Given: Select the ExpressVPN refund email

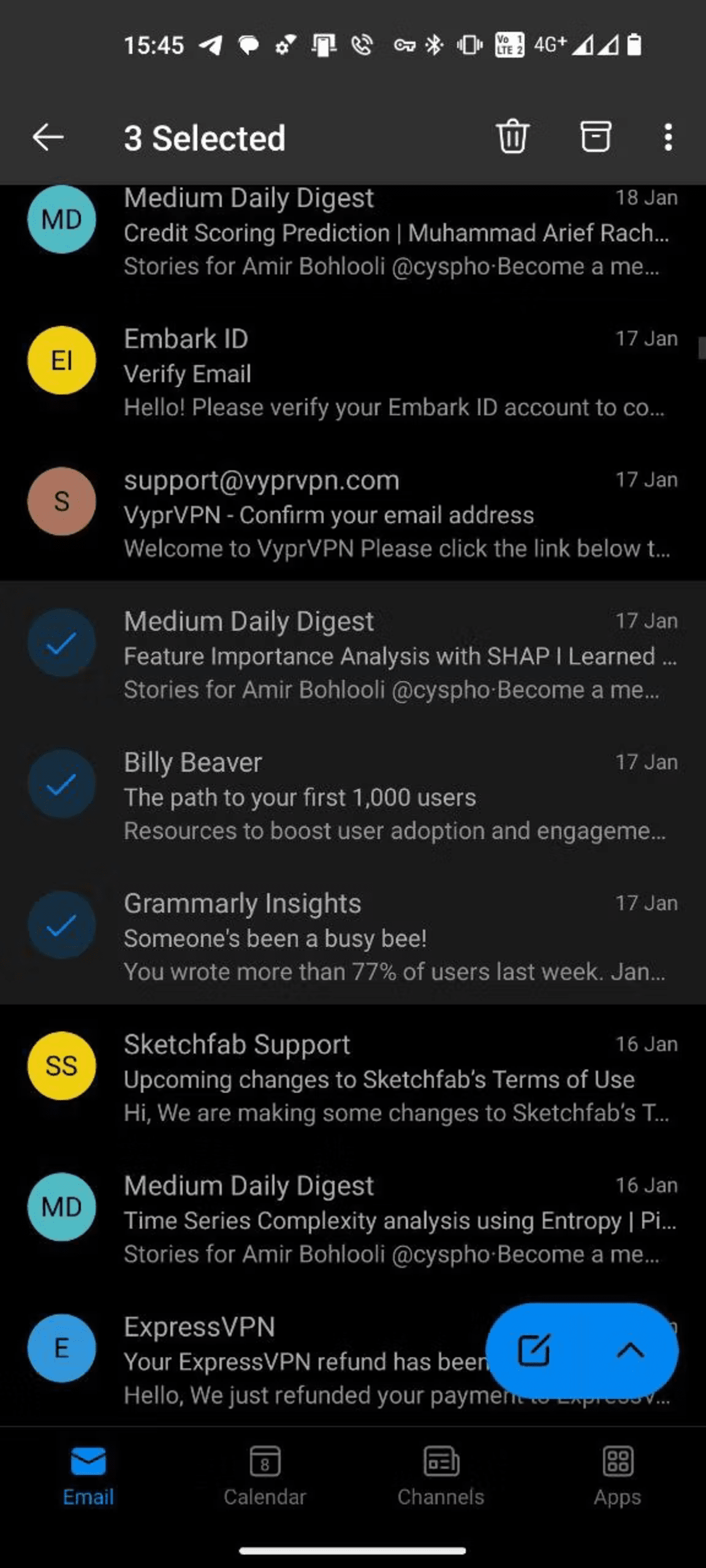Looking at the screenshot, I should (61, 1348).
